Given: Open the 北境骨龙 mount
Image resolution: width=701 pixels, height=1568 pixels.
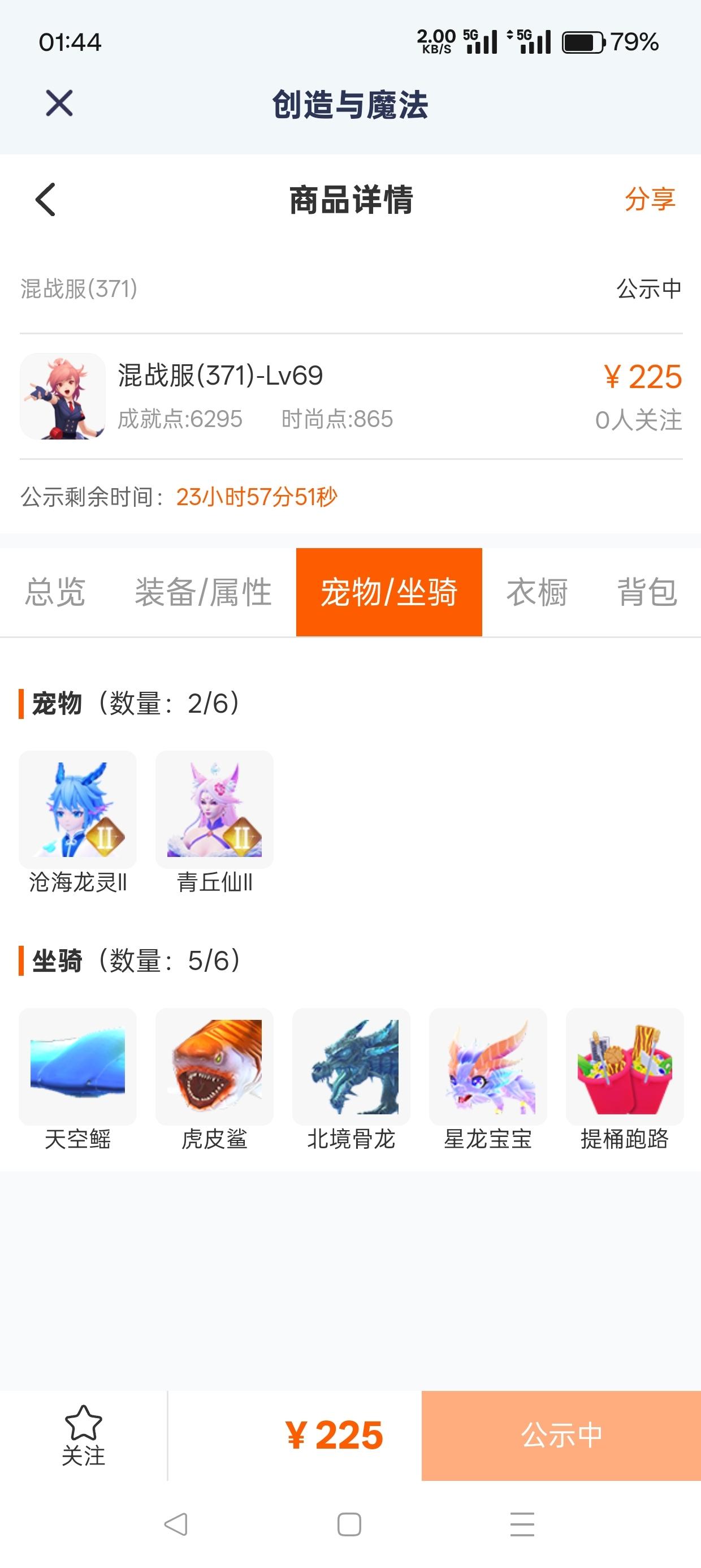Looking at the screenshot, I should pos(351,1080).
